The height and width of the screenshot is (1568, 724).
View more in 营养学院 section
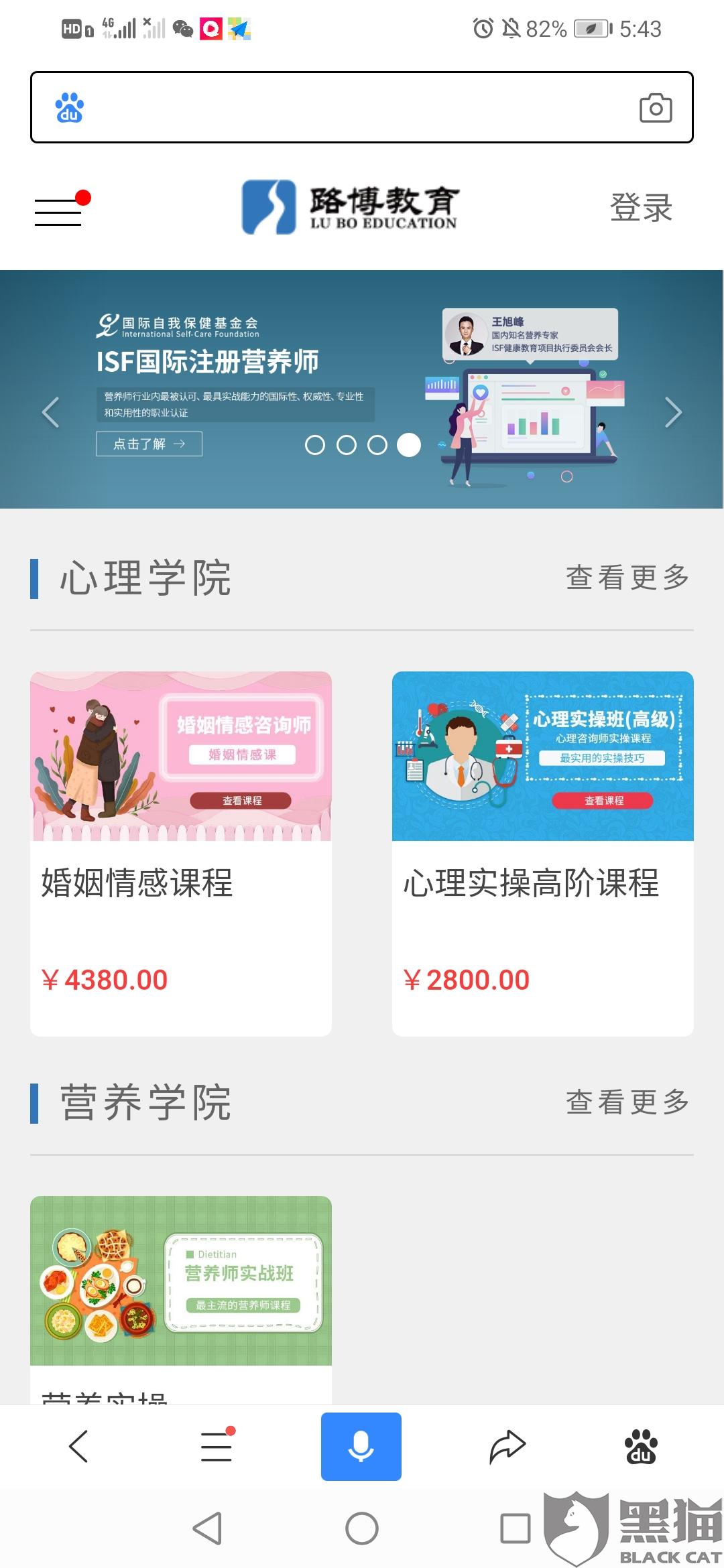[627, 1102]
